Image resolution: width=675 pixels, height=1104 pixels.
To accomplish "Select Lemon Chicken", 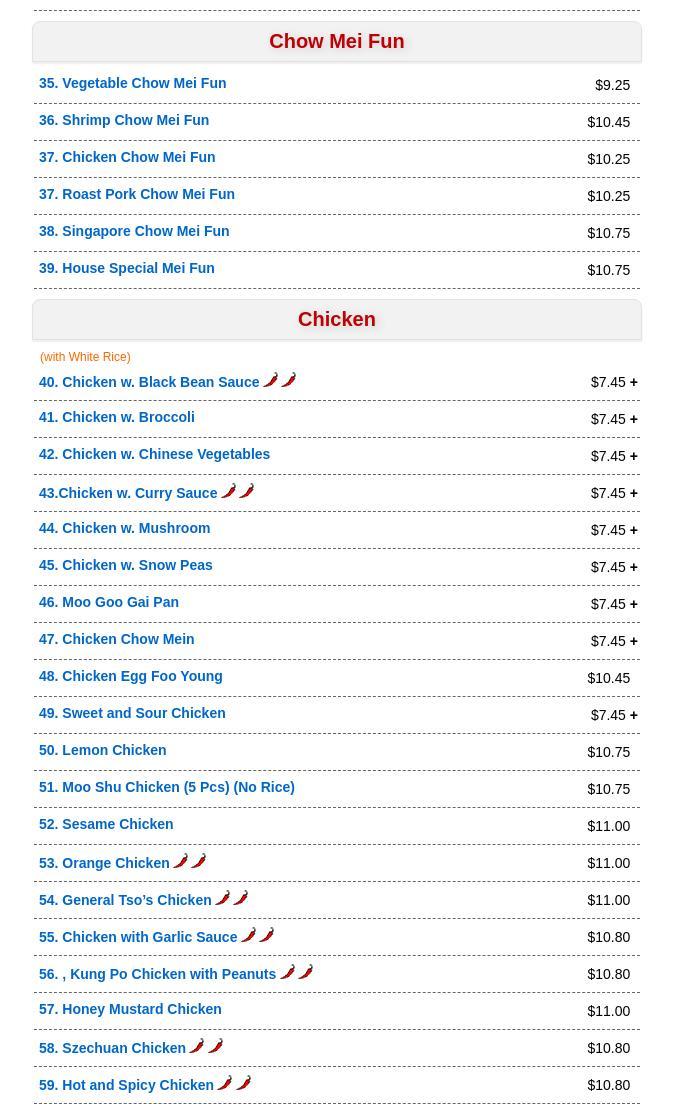I will (103, 750).
